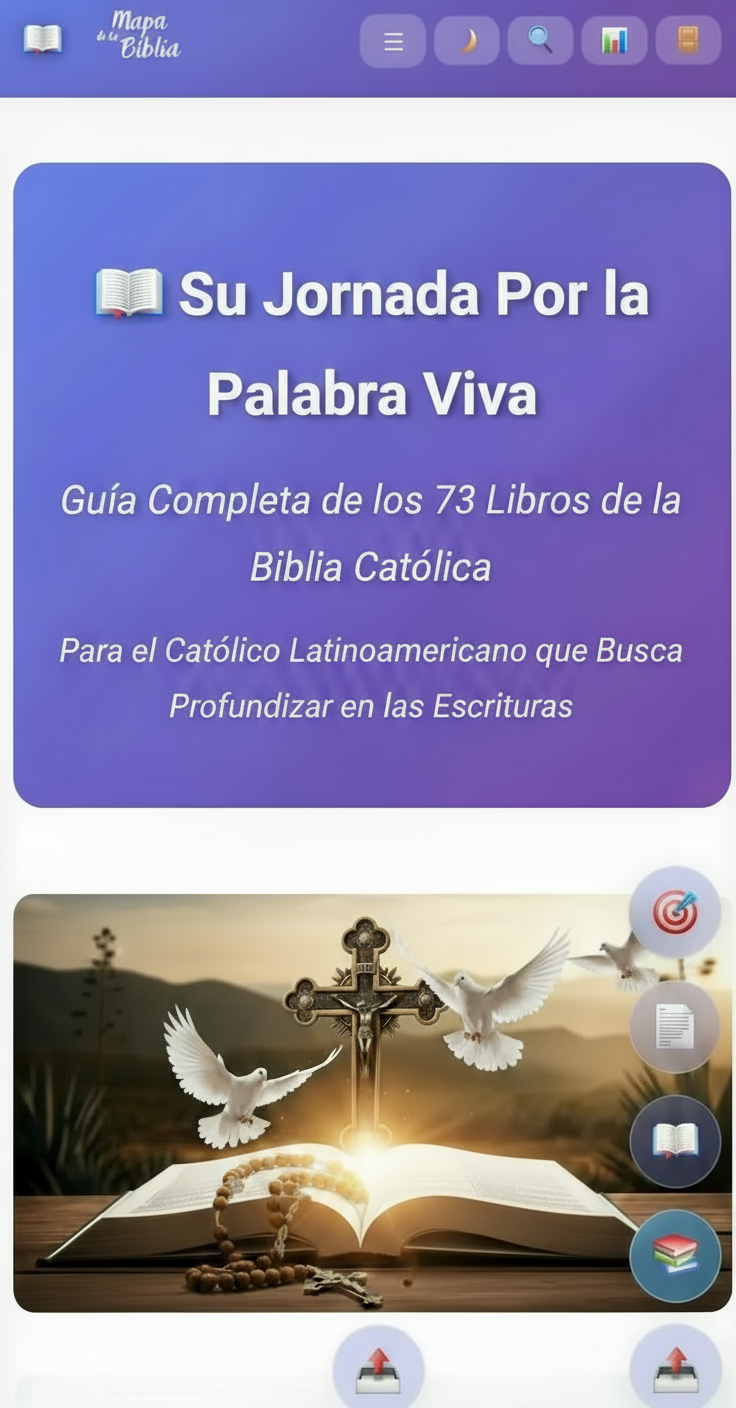Open the search magnifier button
The width and height of the screenshot is (736, 1408).
[x=540, y=41]
